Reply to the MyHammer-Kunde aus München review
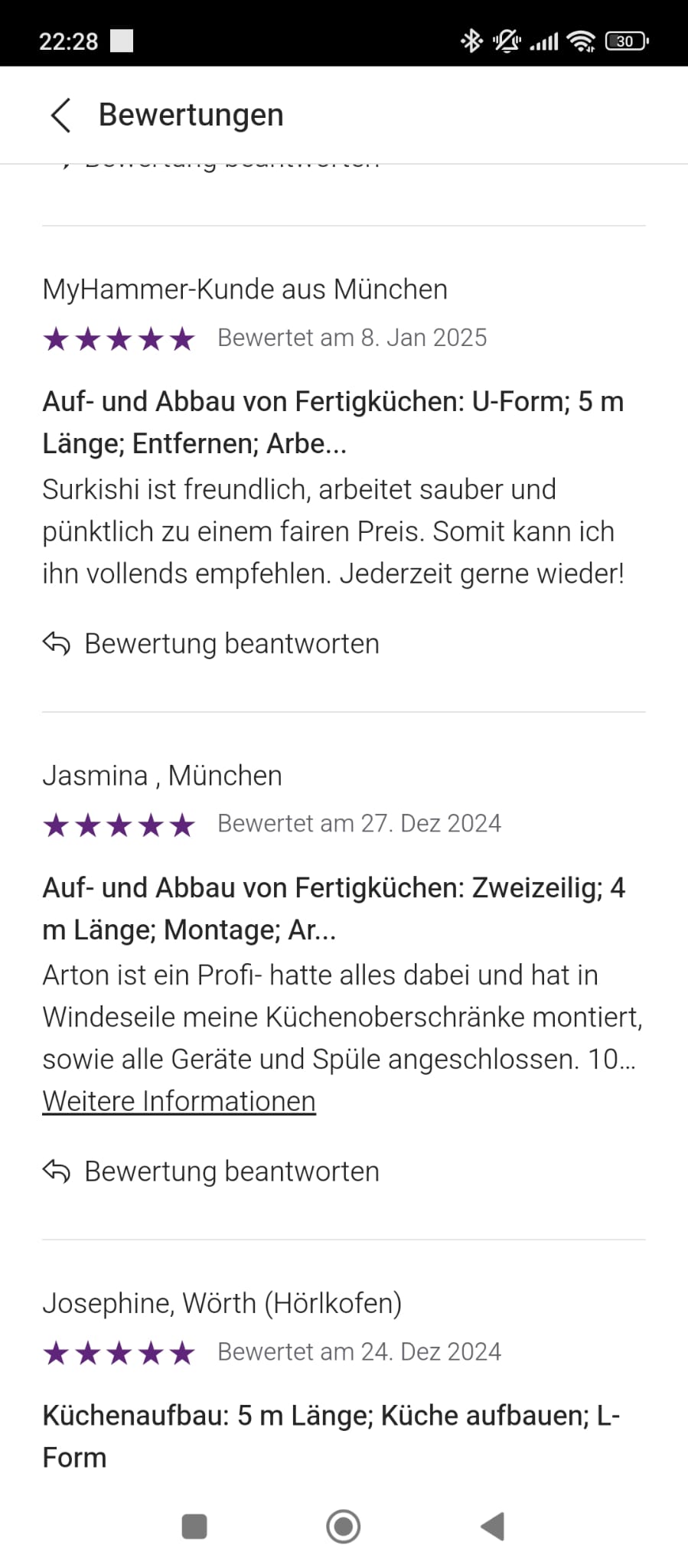 point(211,644)
